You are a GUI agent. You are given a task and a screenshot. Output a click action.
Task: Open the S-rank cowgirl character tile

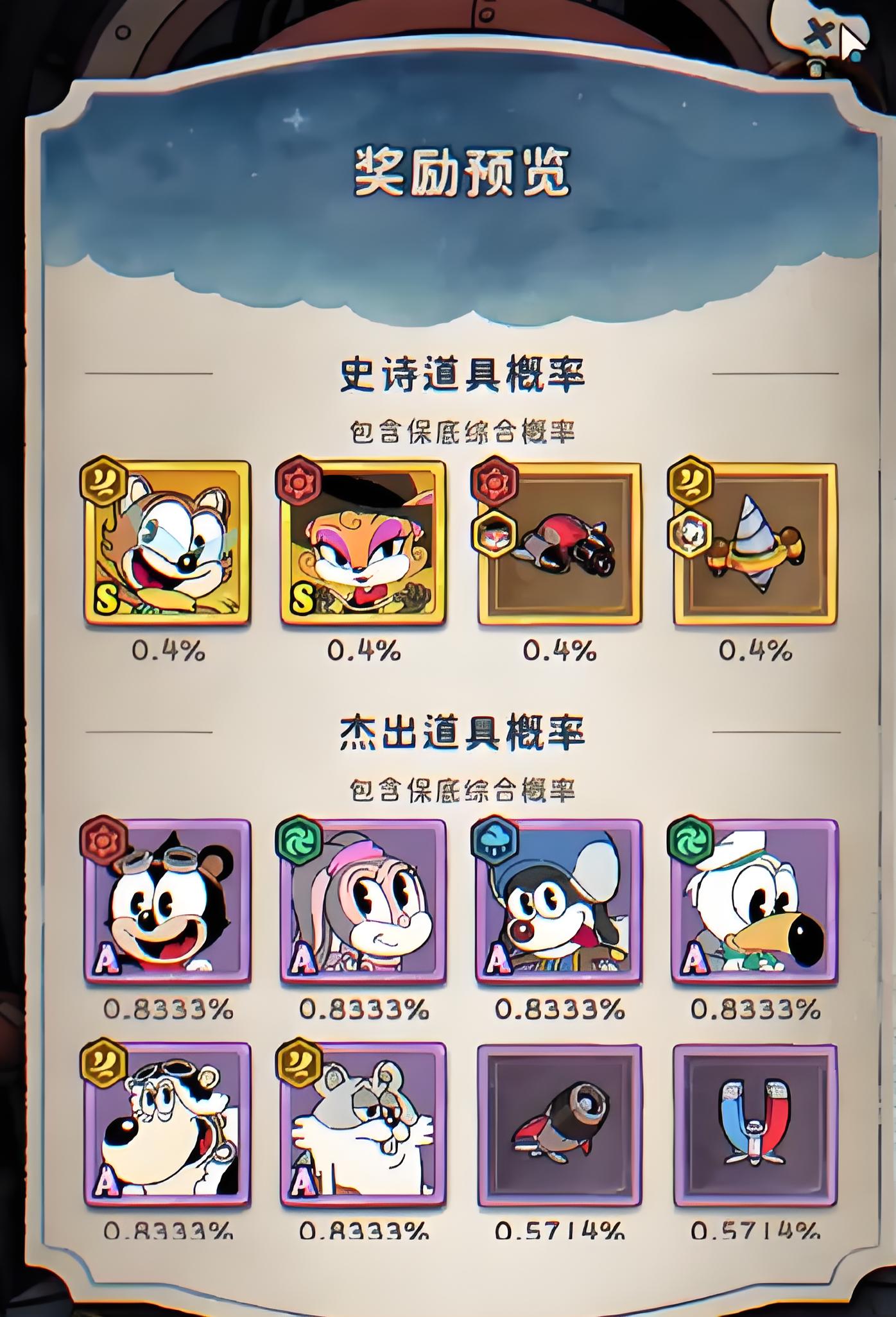363,543
